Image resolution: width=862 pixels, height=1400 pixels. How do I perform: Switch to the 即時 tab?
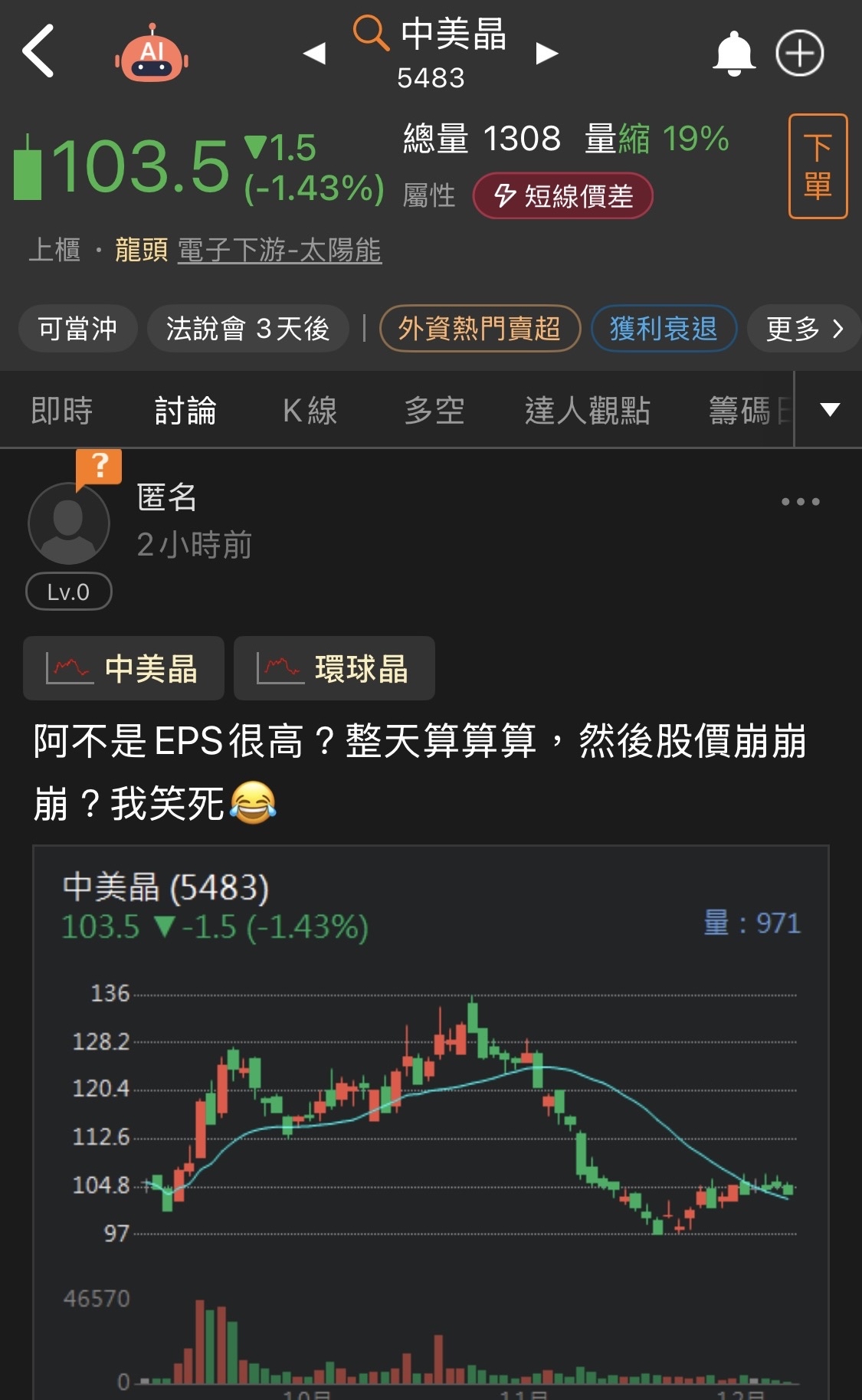[x=62, y=410]
